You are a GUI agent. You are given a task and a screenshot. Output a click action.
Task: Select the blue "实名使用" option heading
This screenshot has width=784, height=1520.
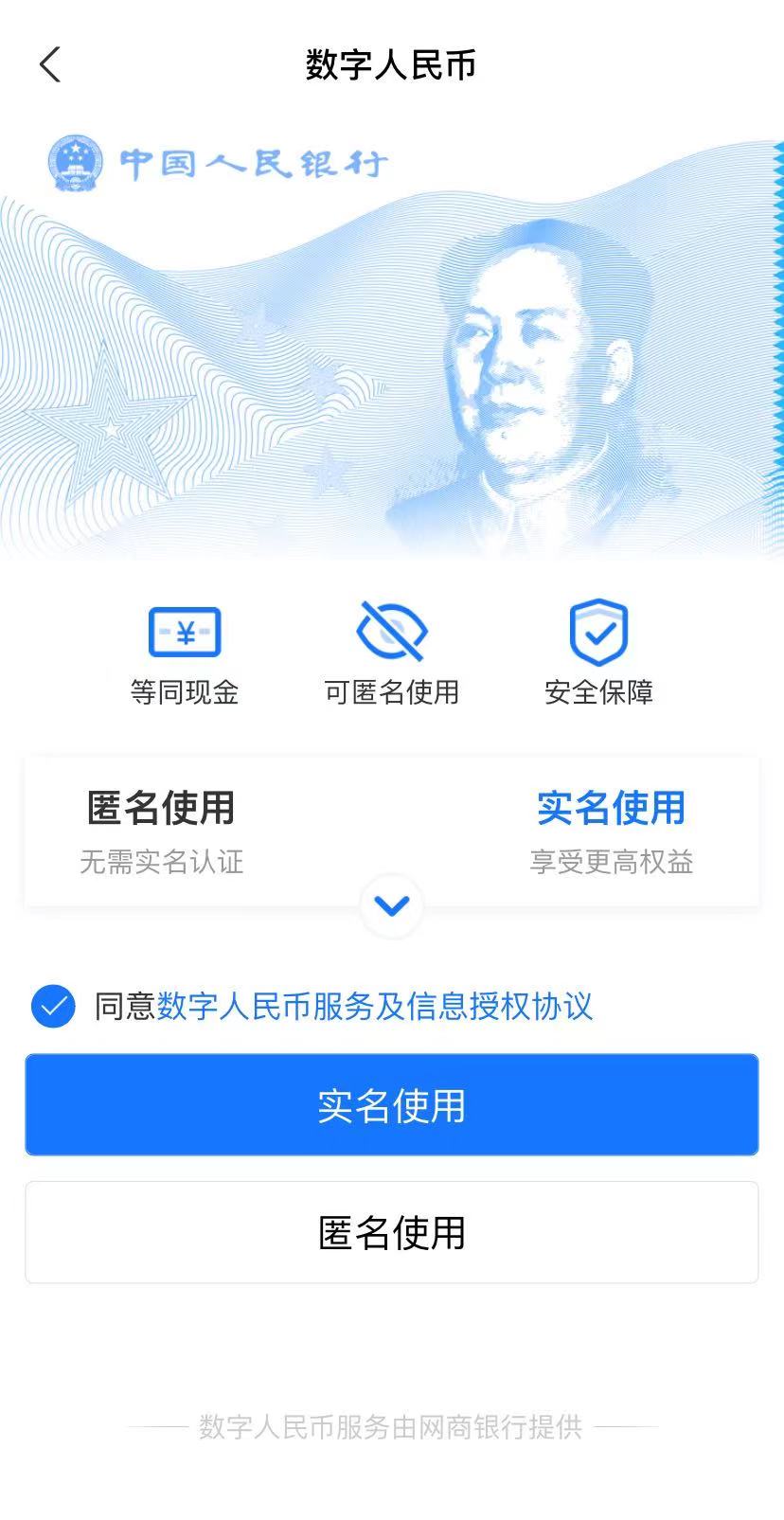[x=612, y=810]
